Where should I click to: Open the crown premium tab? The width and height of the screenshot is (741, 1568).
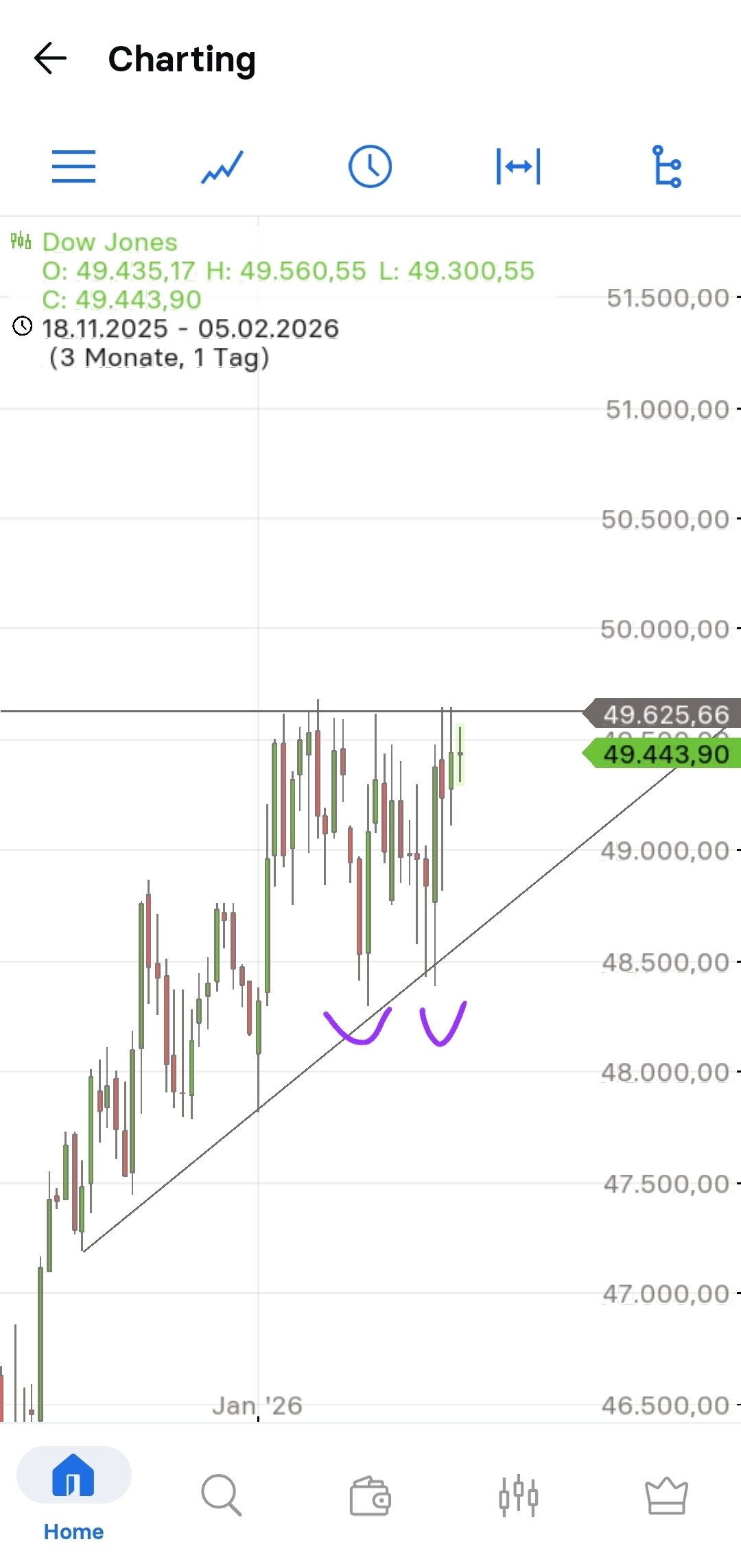[666, 1495]
